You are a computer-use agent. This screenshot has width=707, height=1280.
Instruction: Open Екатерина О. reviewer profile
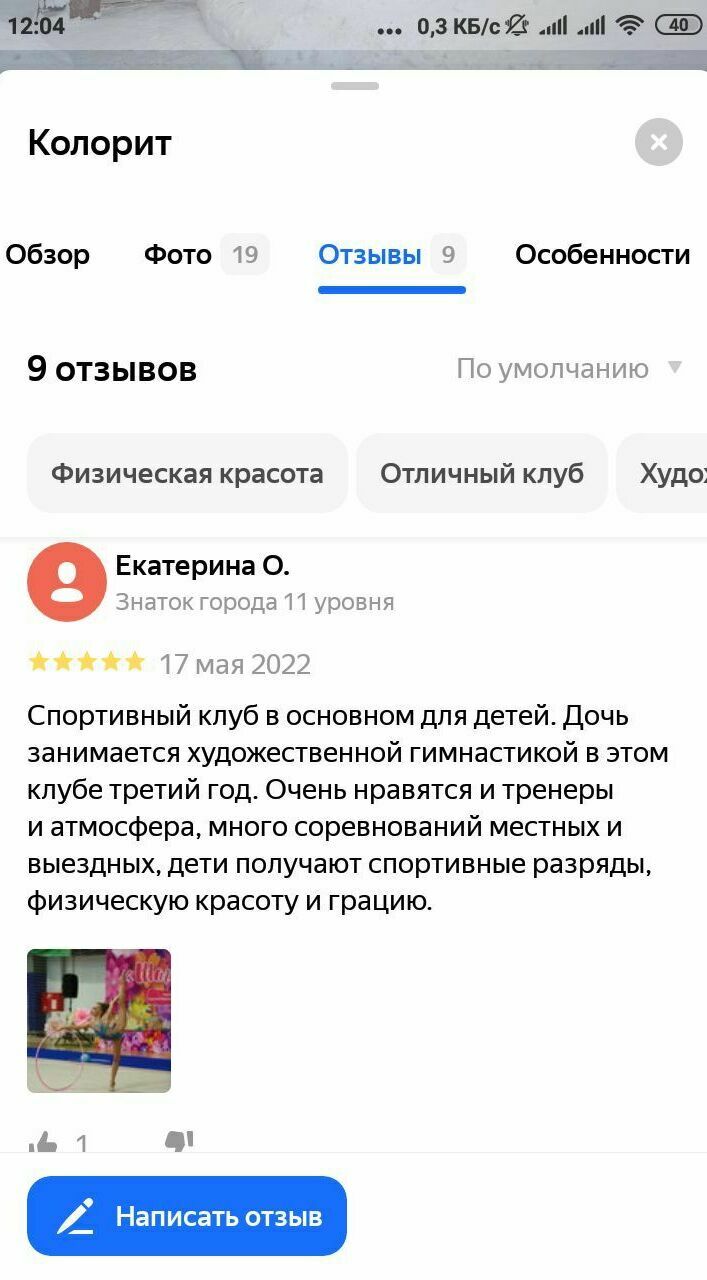pos(202,567)
